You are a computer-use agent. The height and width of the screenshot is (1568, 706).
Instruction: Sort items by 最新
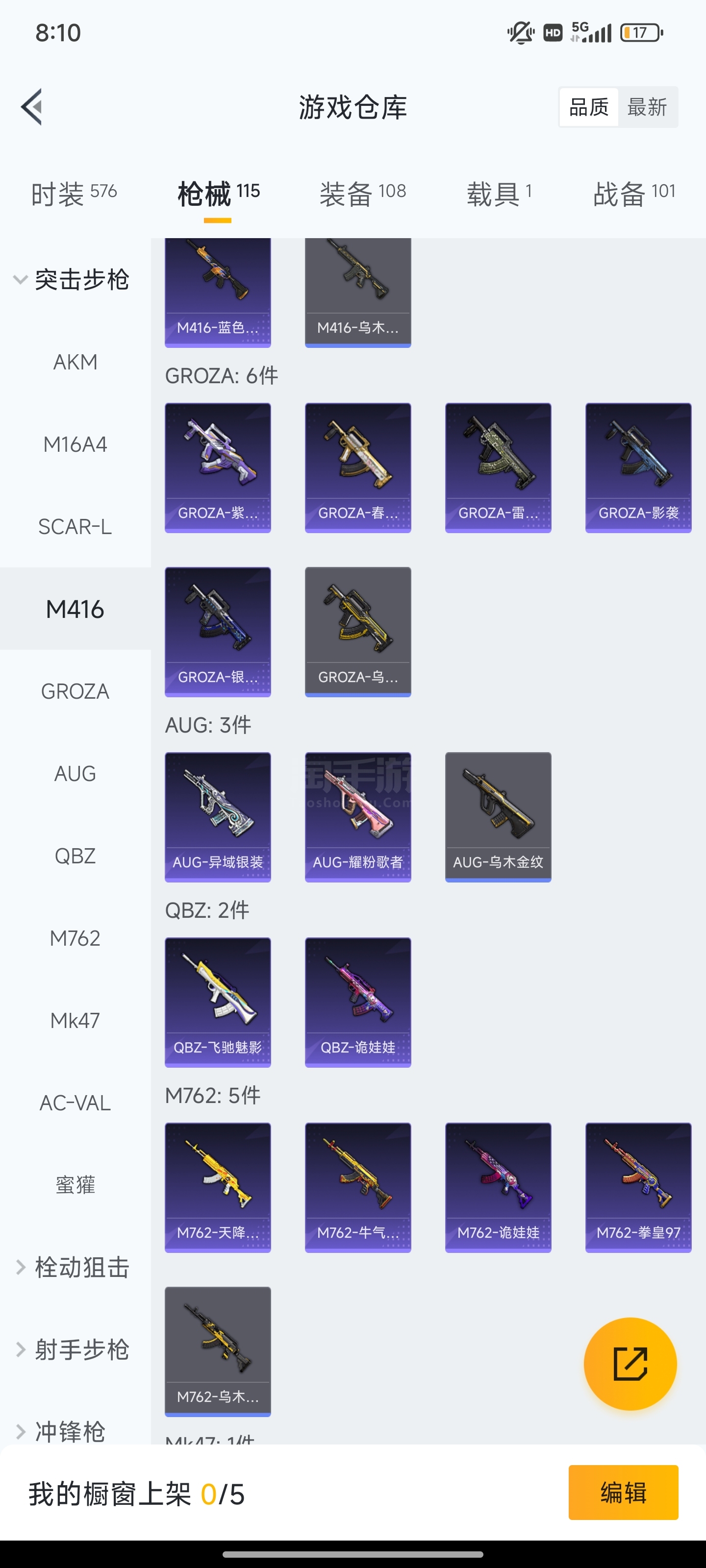coord(647,107)
